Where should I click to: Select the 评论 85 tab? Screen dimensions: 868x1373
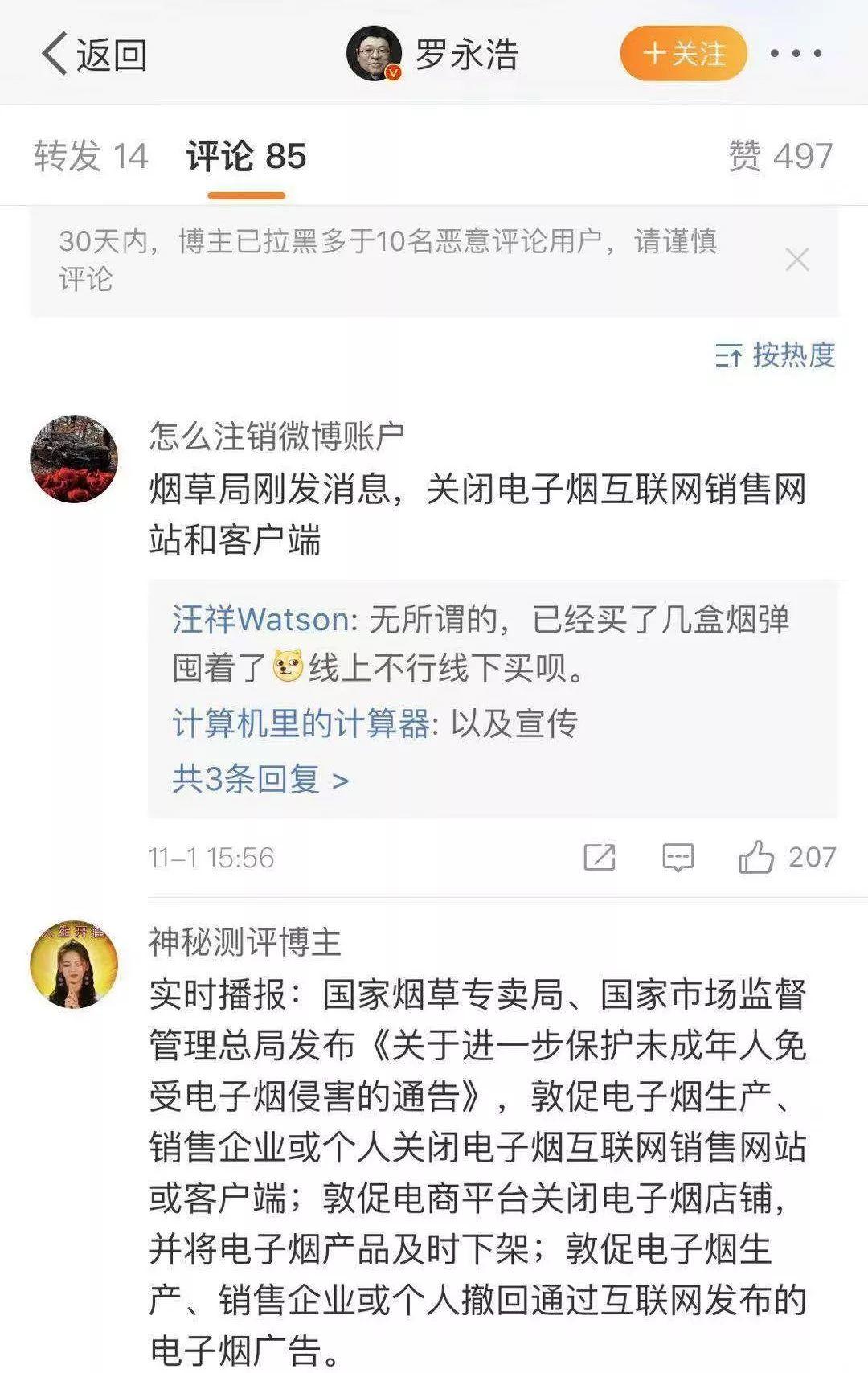[x=246, y=156]
